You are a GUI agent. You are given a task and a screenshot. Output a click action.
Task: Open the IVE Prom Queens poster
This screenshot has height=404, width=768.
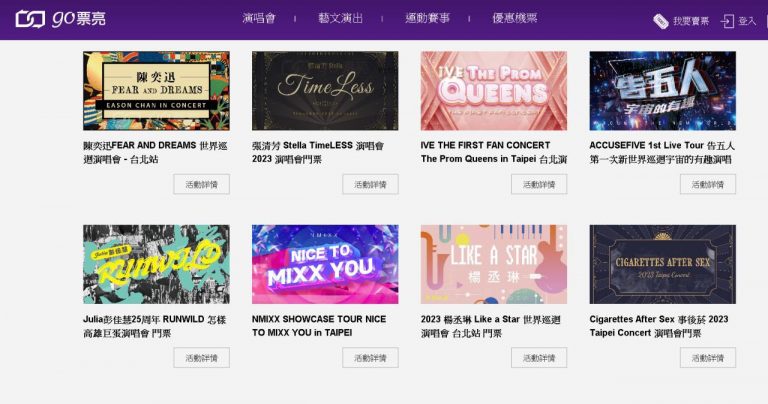(494, 91)
